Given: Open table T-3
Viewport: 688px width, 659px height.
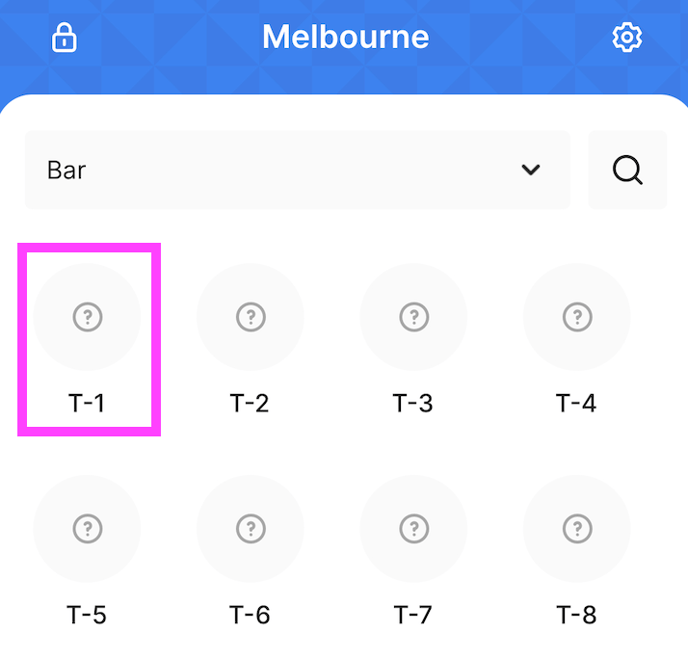Looking at the screenshot, I should coord(413,318).
